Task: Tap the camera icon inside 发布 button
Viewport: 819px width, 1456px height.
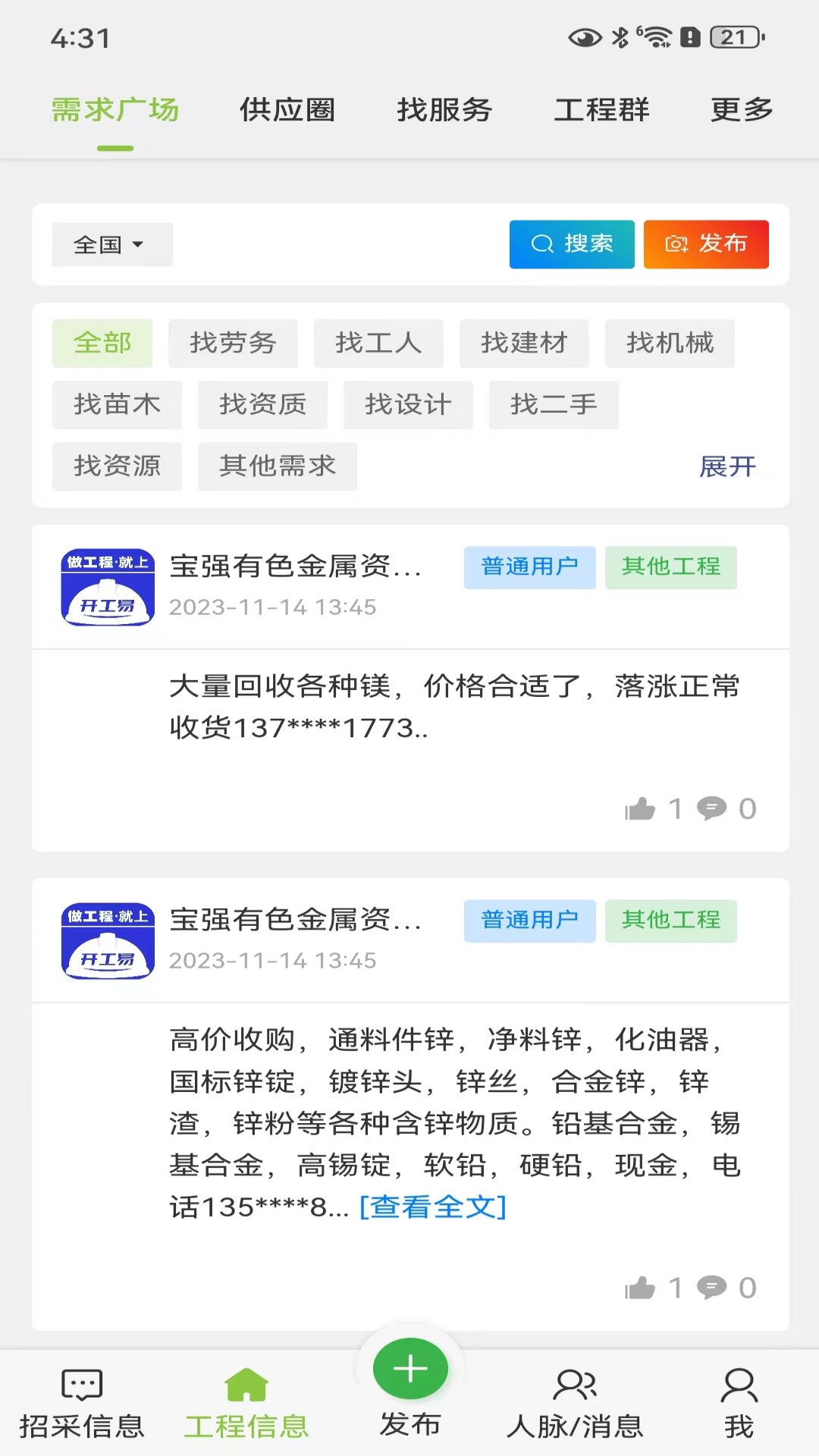Action: (x=678, y=244)
